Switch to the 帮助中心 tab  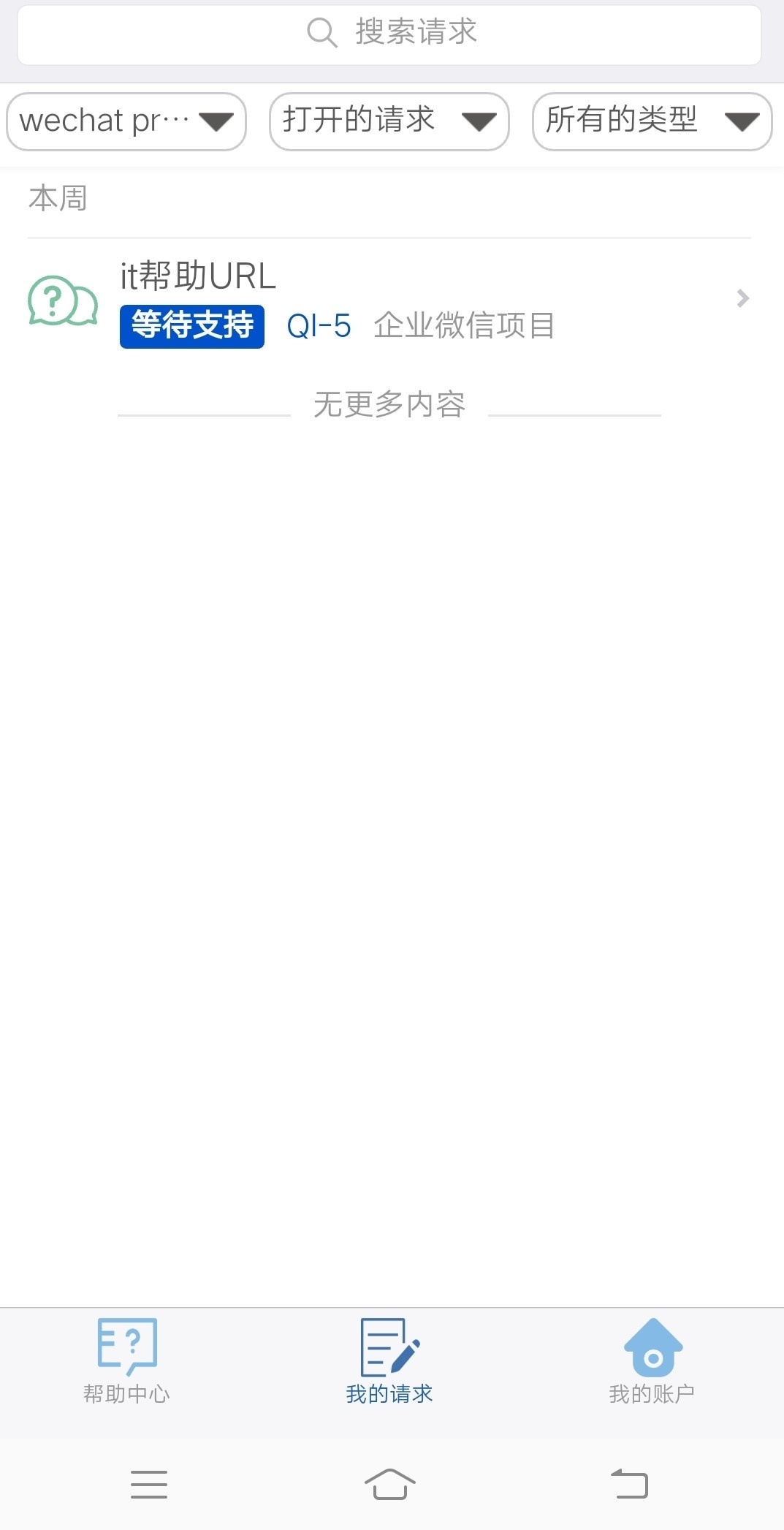coord(126,1361)
